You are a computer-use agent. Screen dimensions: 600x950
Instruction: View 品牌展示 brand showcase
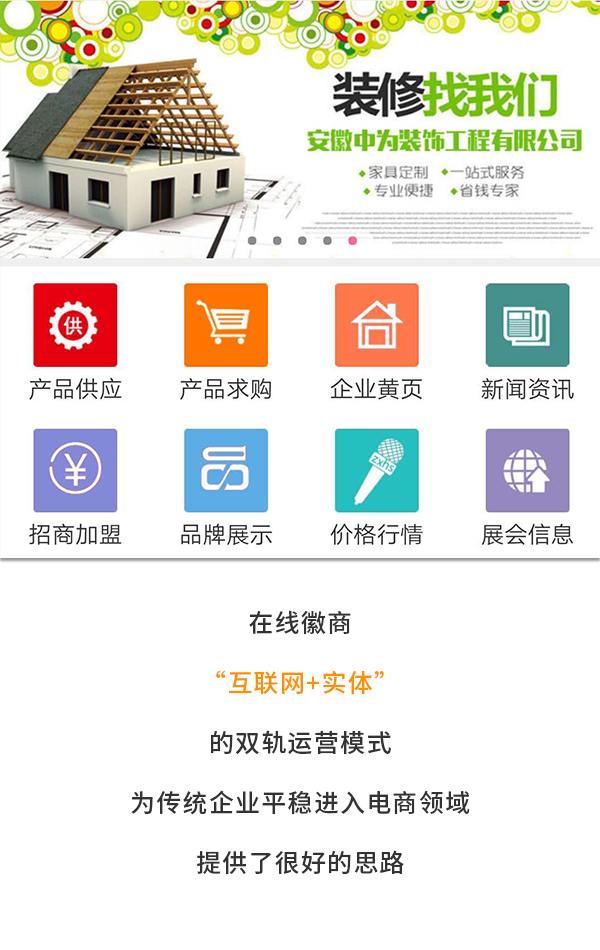tap(226, 471)
